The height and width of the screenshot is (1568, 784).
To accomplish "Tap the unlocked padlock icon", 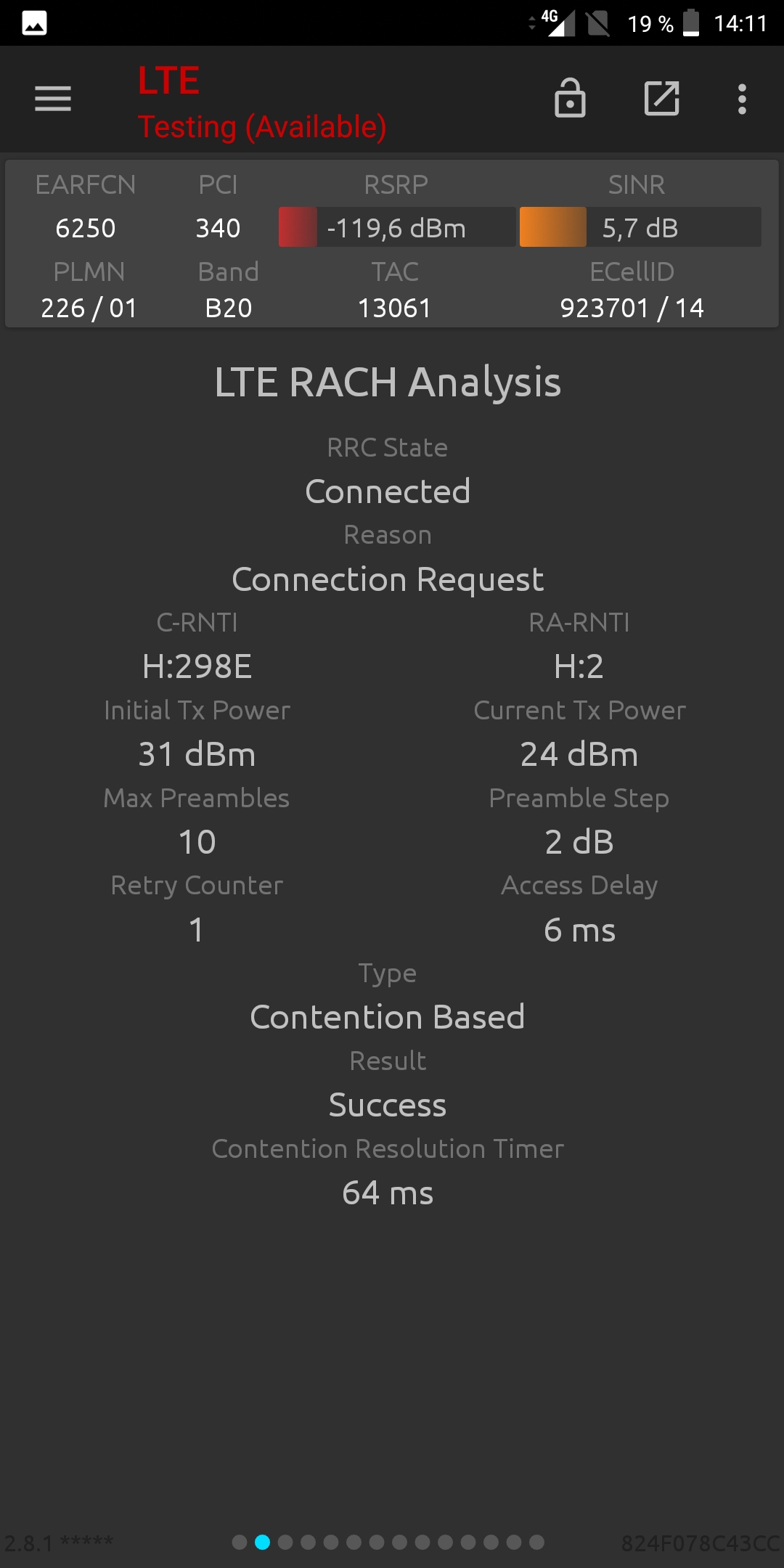I will (570, 97).
